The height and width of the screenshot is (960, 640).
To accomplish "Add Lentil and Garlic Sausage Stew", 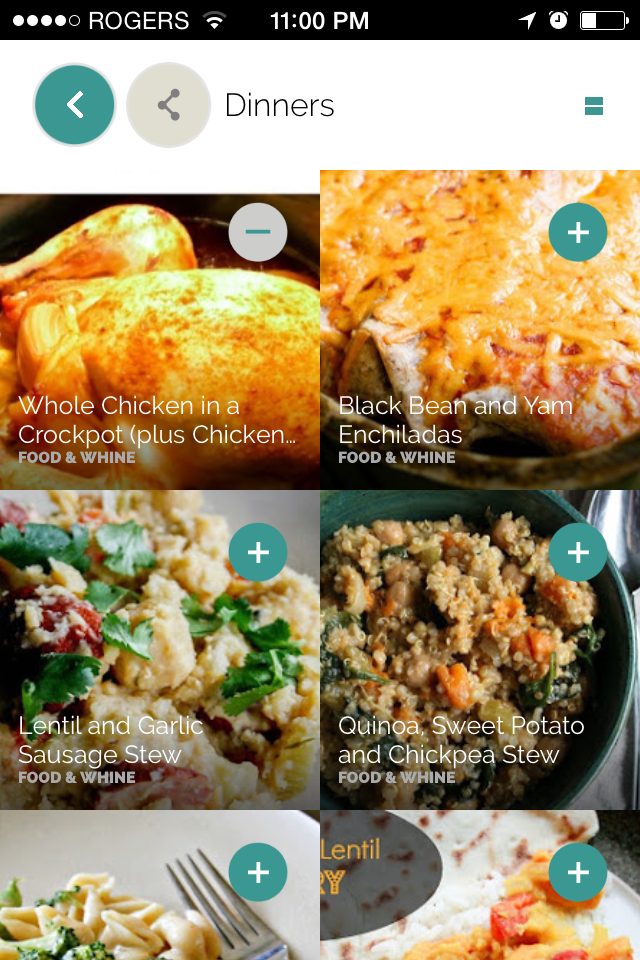I will [258, 552].
